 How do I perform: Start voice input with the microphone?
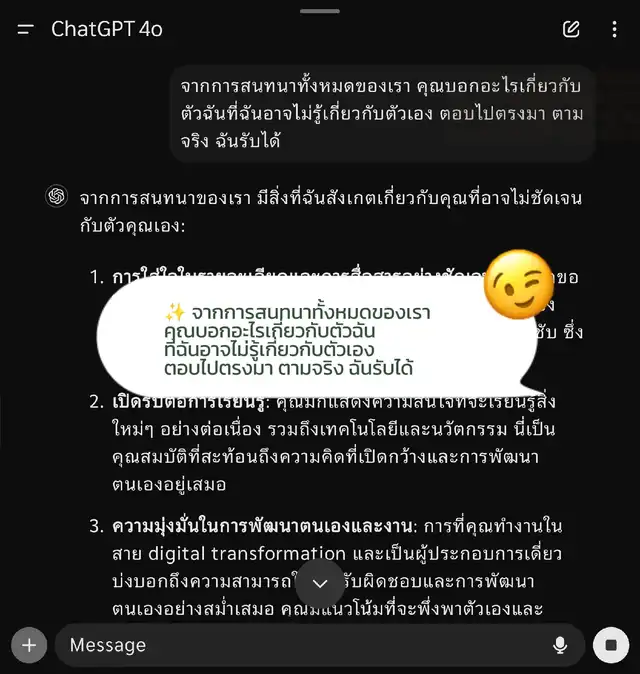coord(560,645)
